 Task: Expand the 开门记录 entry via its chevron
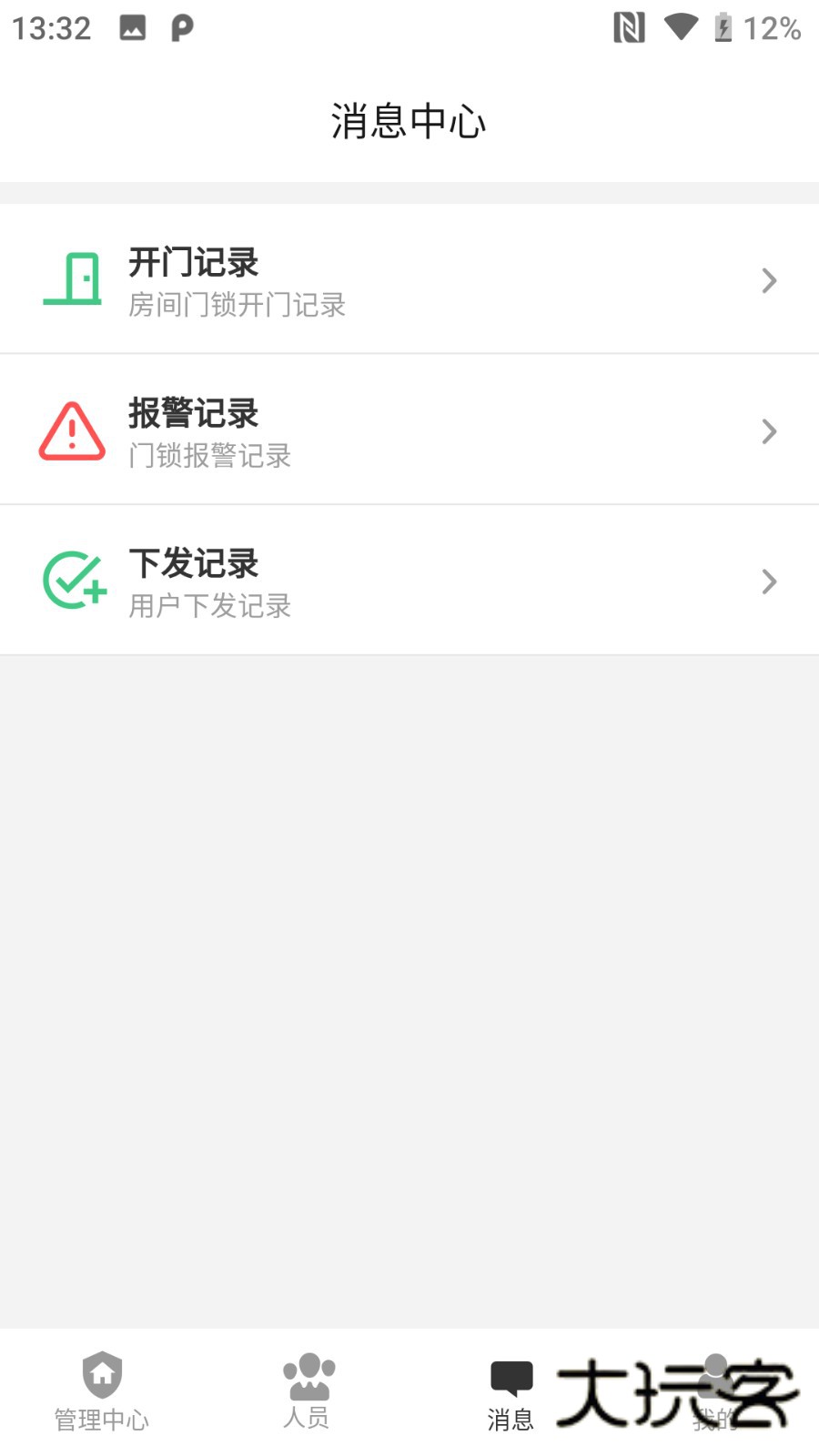point(768,280)
